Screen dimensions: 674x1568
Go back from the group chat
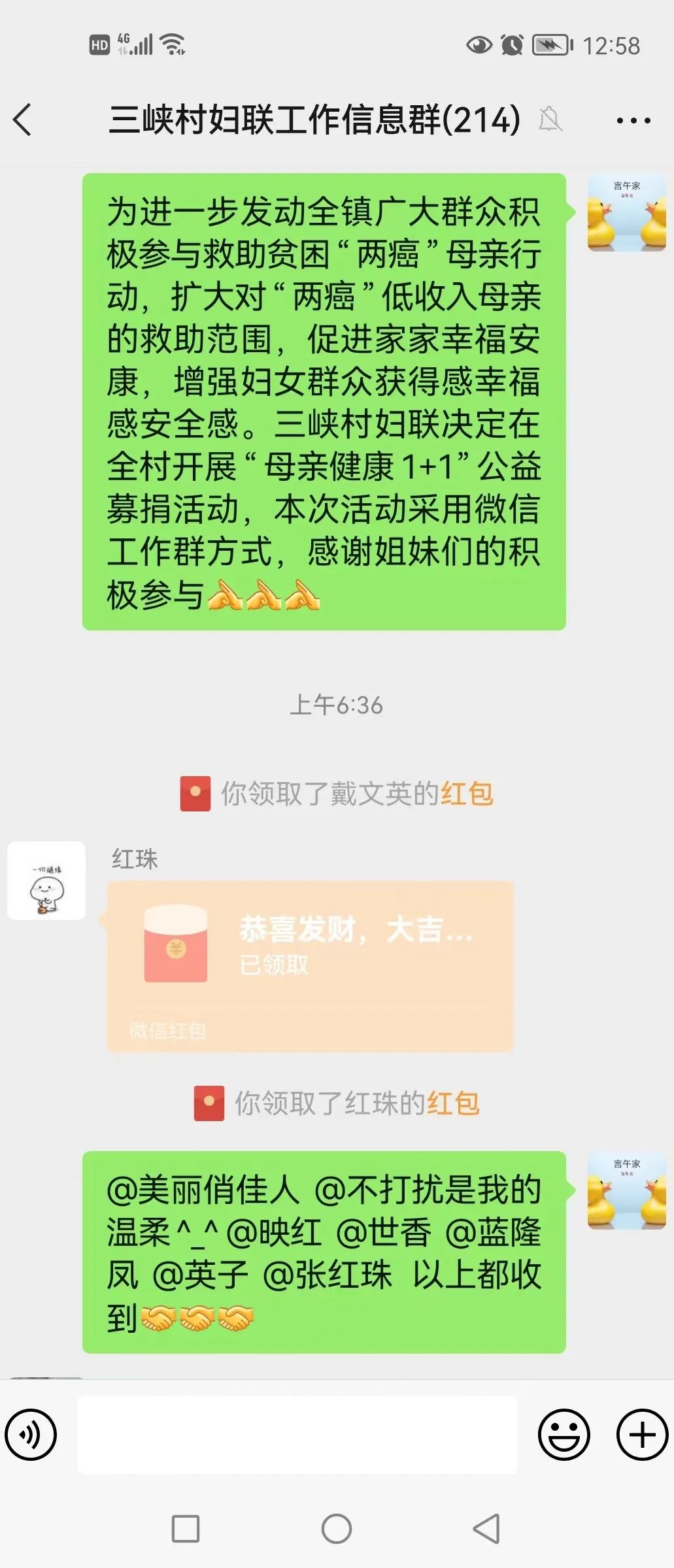pyautogui.click(x=23, y=120)
